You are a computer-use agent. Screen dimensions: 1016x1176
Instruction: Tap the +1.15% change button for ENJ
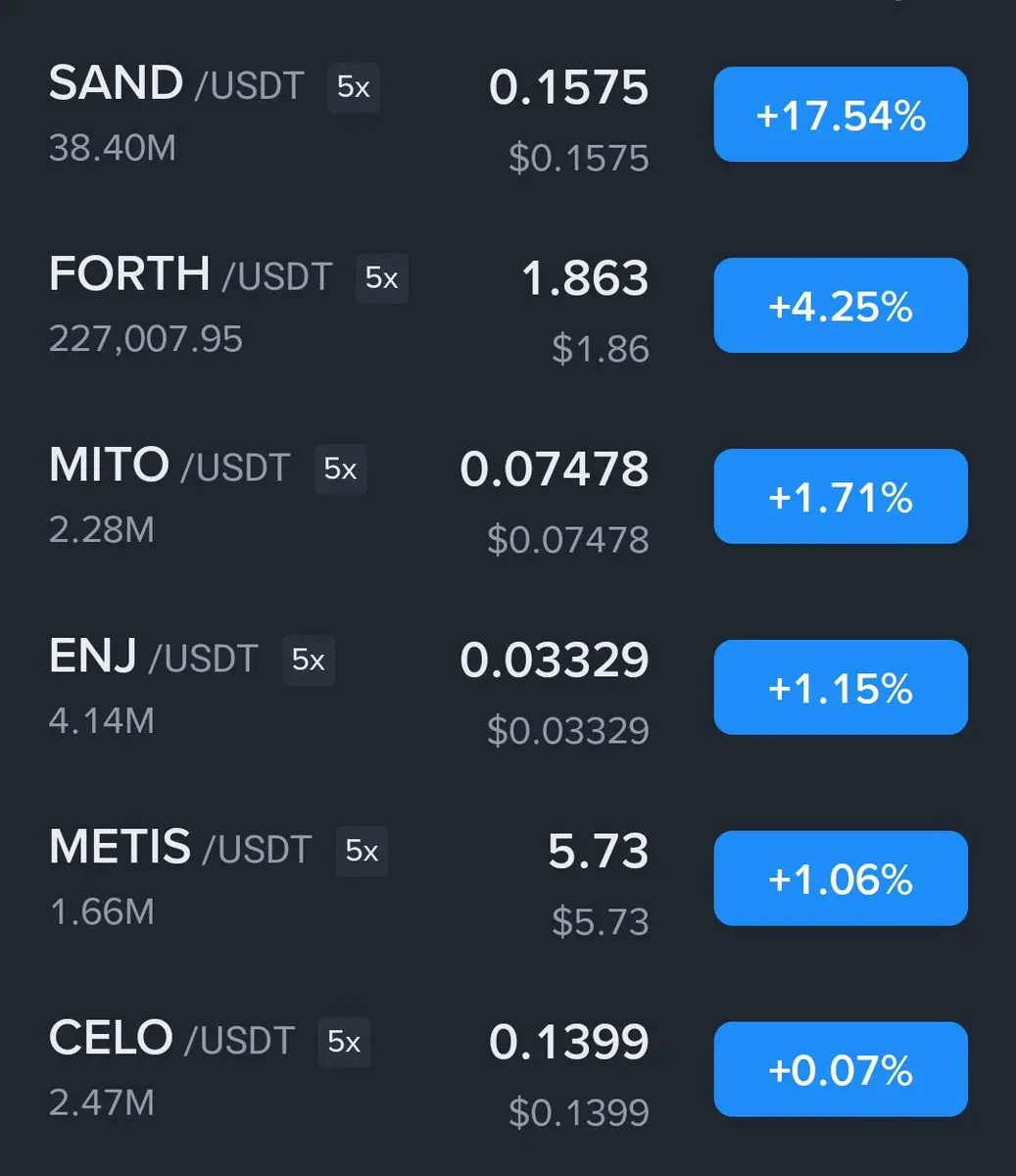(841, 688)
